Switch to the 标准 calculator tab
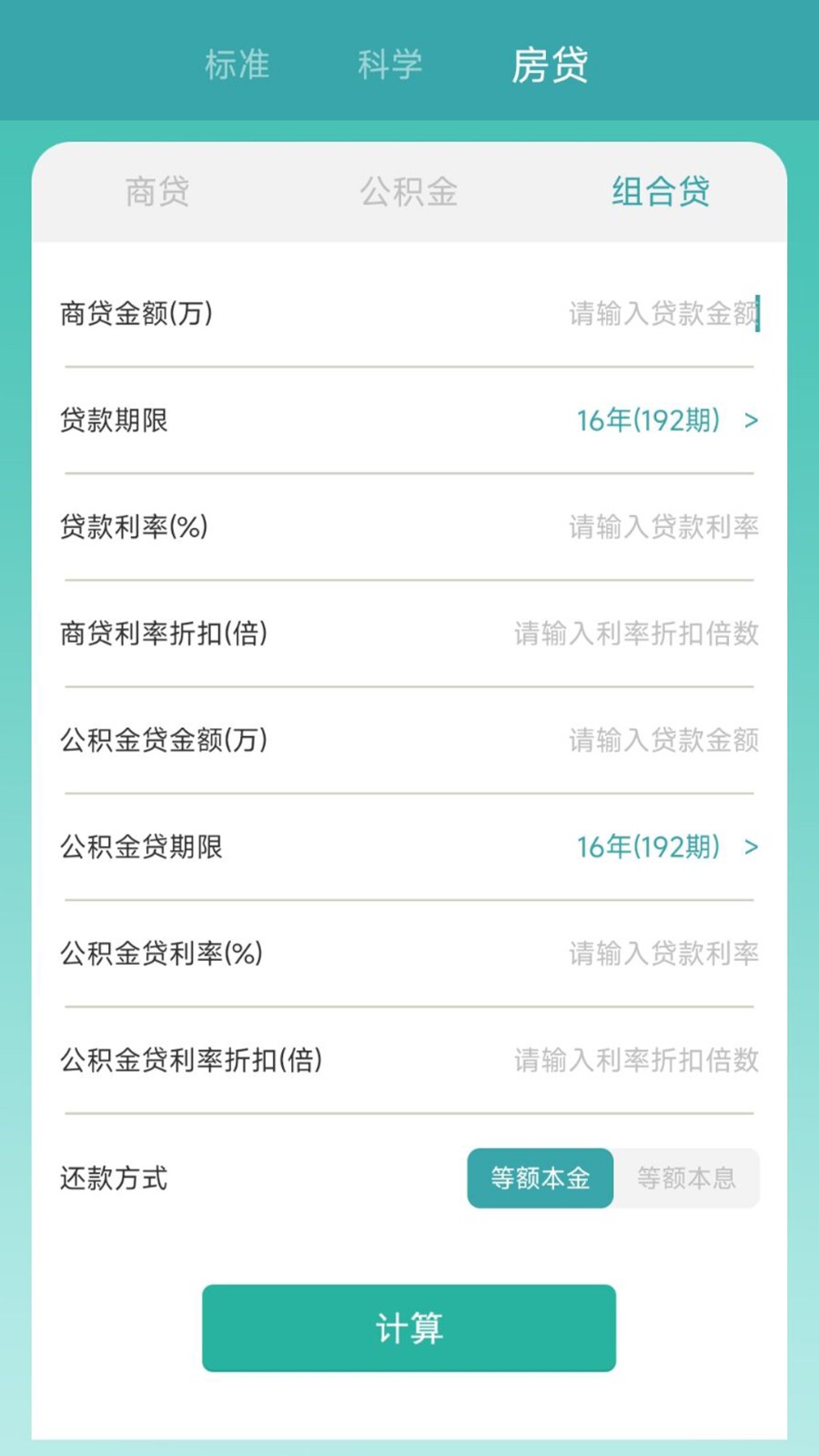Viewport: 819px width, 1456px height. click(238, 65)
